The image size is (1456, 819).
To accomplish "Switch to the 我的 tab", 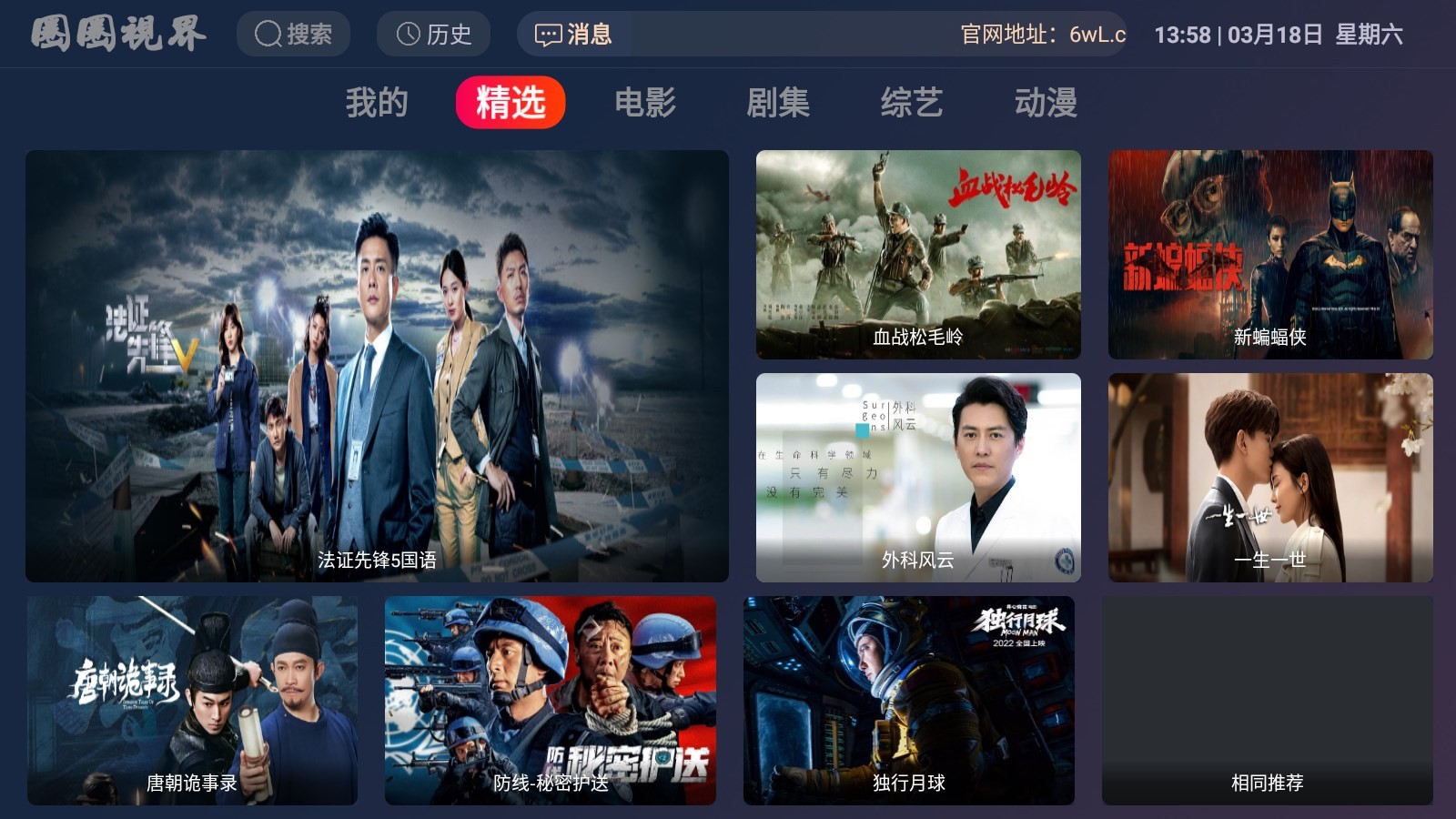I will pyautogui.click(x=377, y=102).
